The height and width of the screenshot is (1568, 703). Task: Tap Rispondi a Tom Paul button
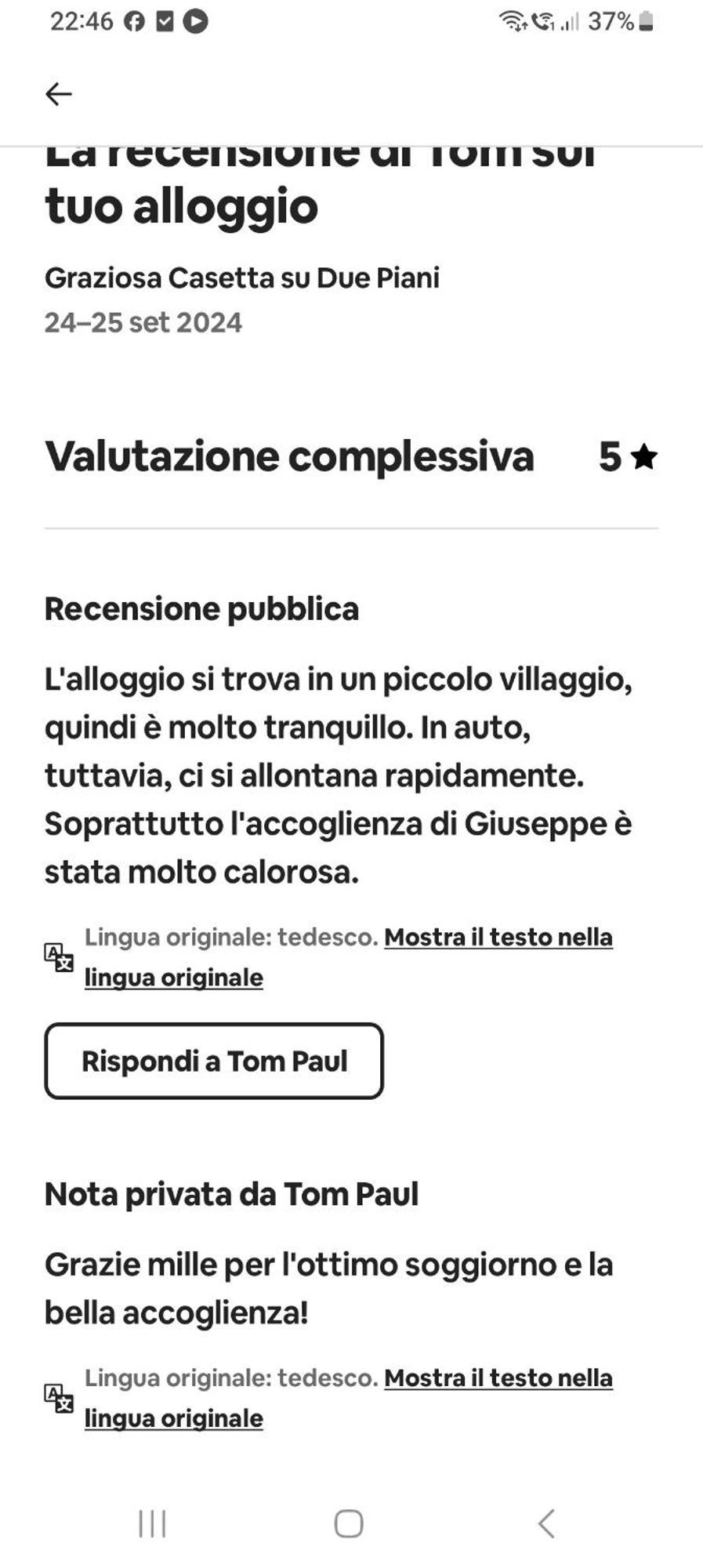pyautogui.click(x=214, y=1061)
